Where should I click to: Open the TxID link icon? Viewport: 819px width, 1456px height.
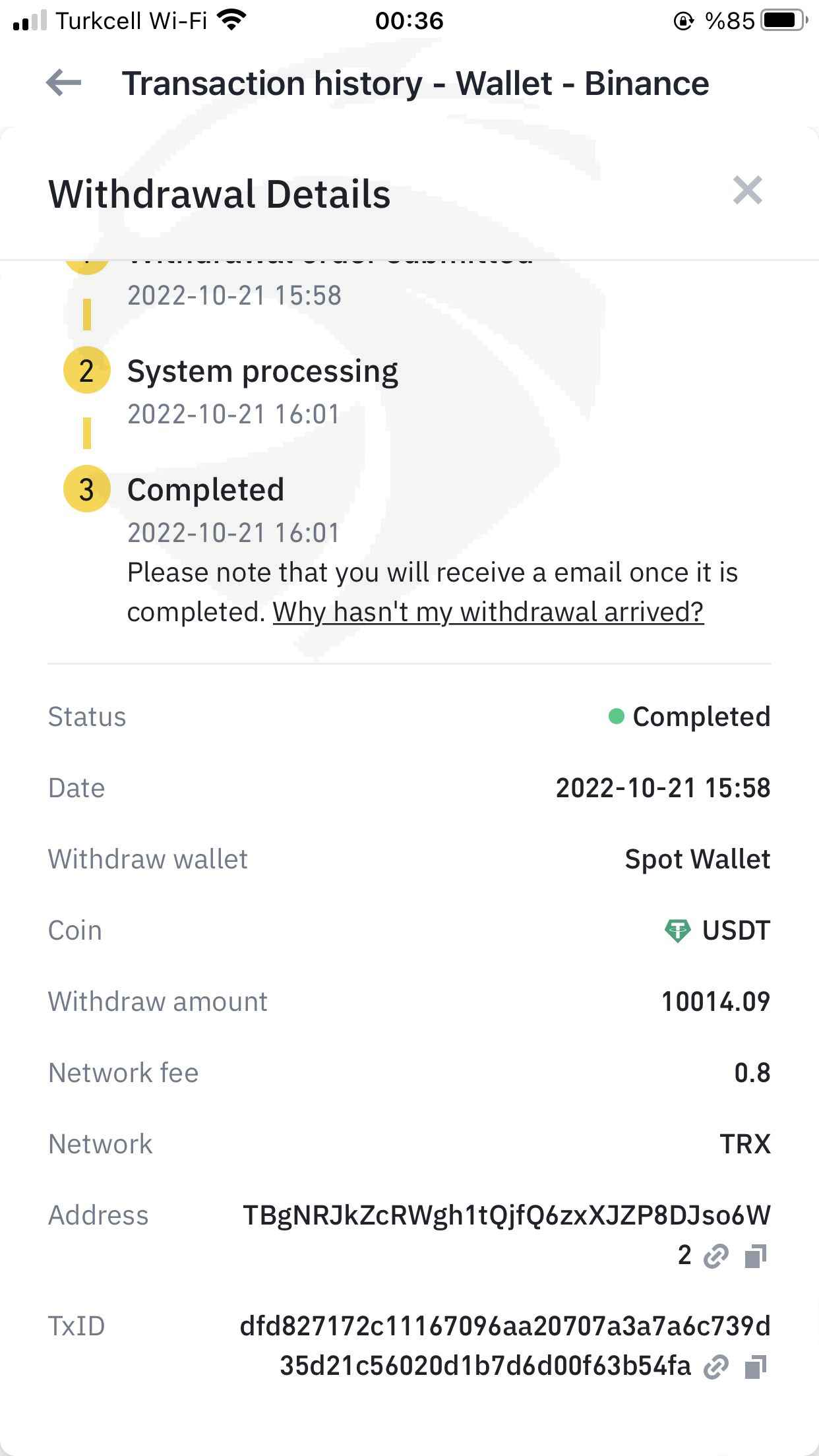click(x=715, y=1367)
